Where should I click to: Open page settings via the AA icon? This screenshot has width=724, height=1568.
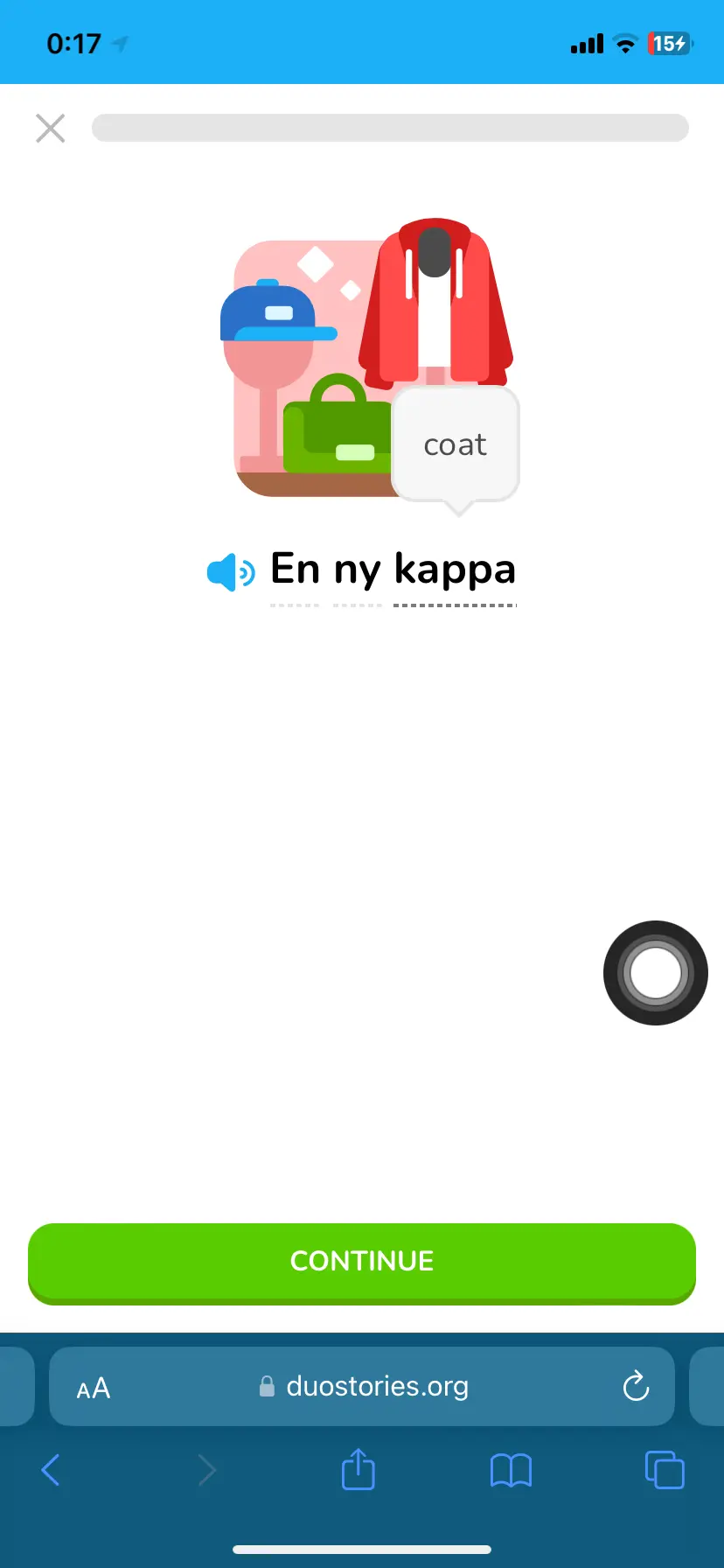pos(93,1387)
